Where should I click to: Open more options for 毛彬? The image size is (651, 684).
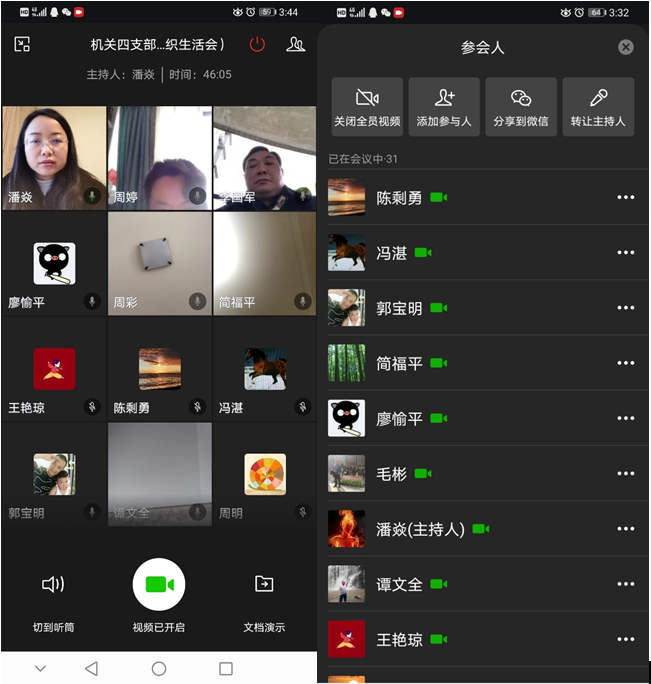[626, 474]
